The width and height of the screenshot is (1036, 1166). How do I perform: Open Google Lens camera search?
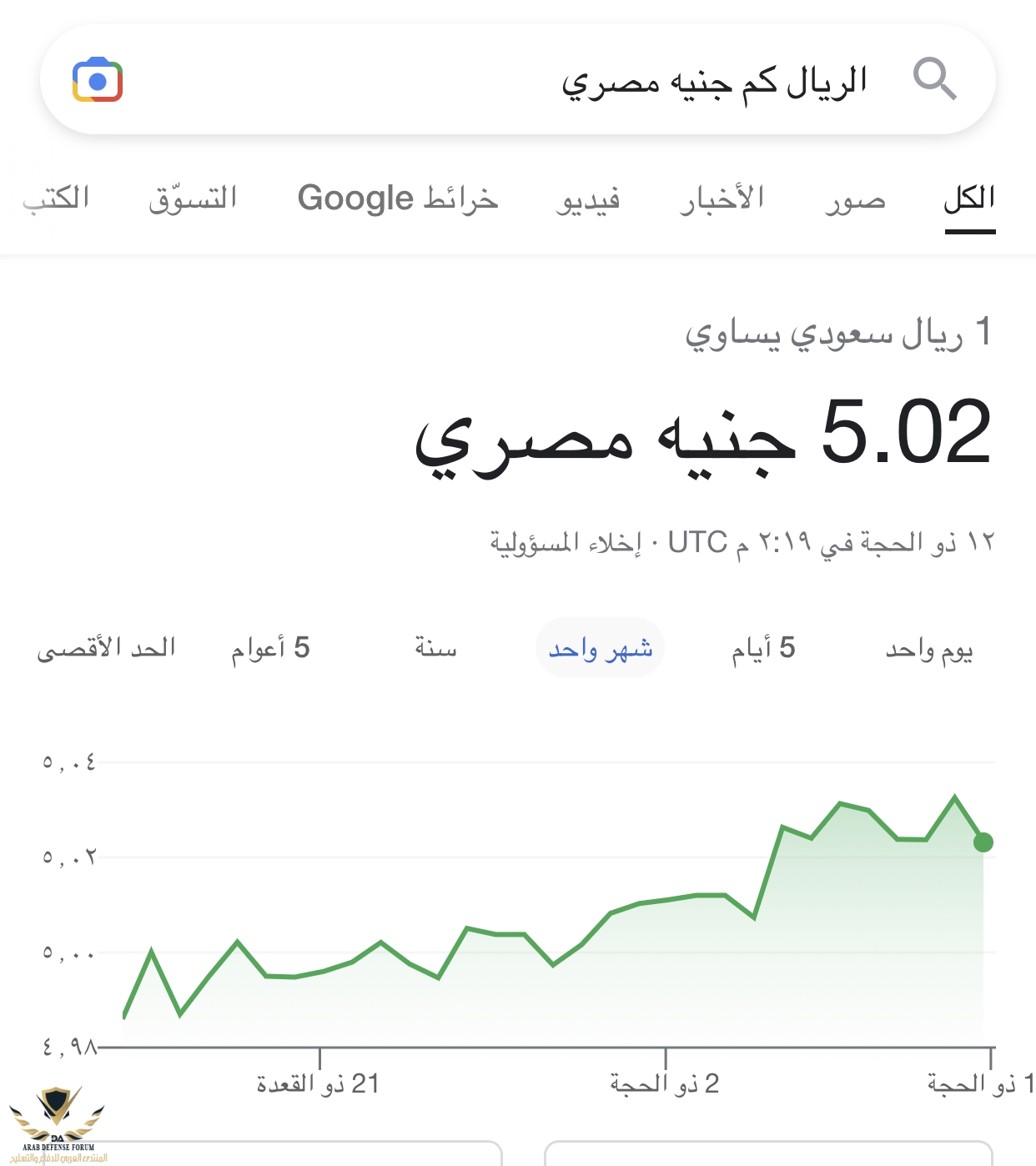coord(98,80)
